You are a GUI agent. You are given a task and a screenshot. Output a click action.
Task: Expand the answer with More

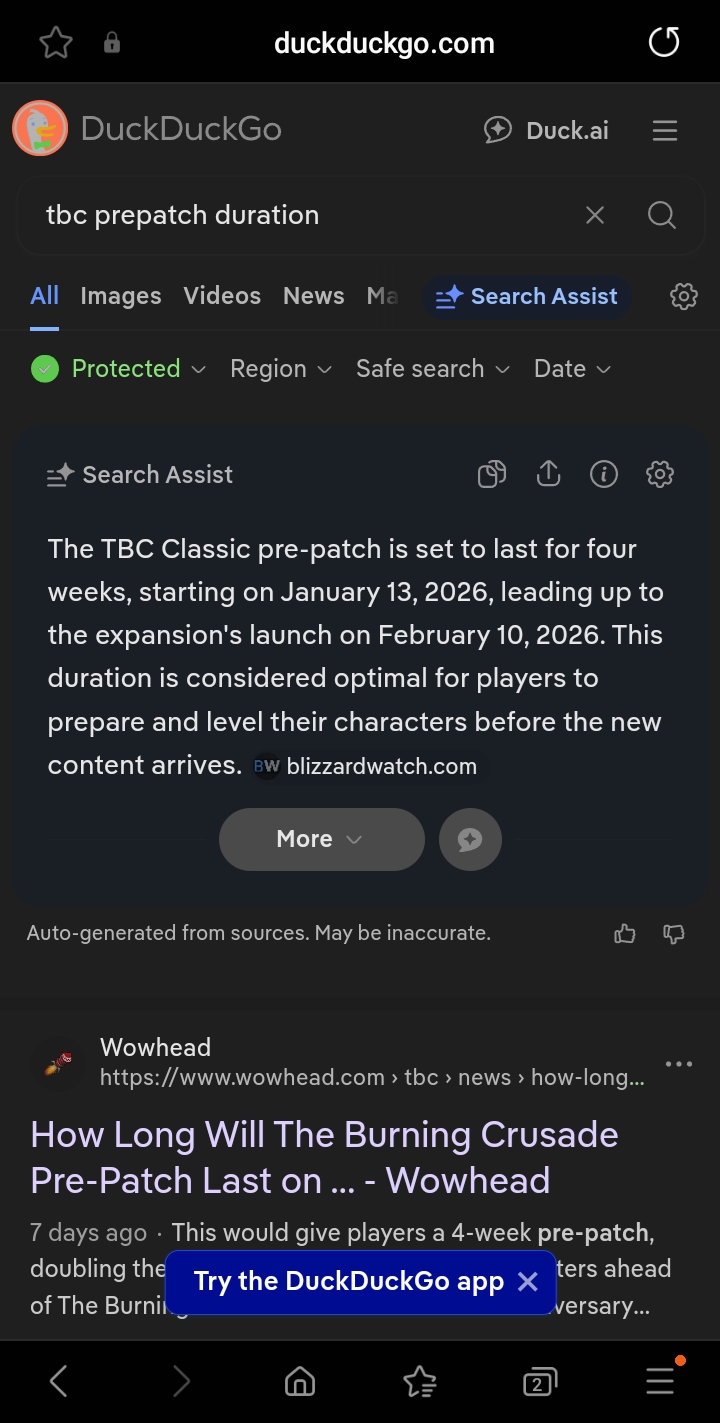pyautogui.click(x=322, y=839)
